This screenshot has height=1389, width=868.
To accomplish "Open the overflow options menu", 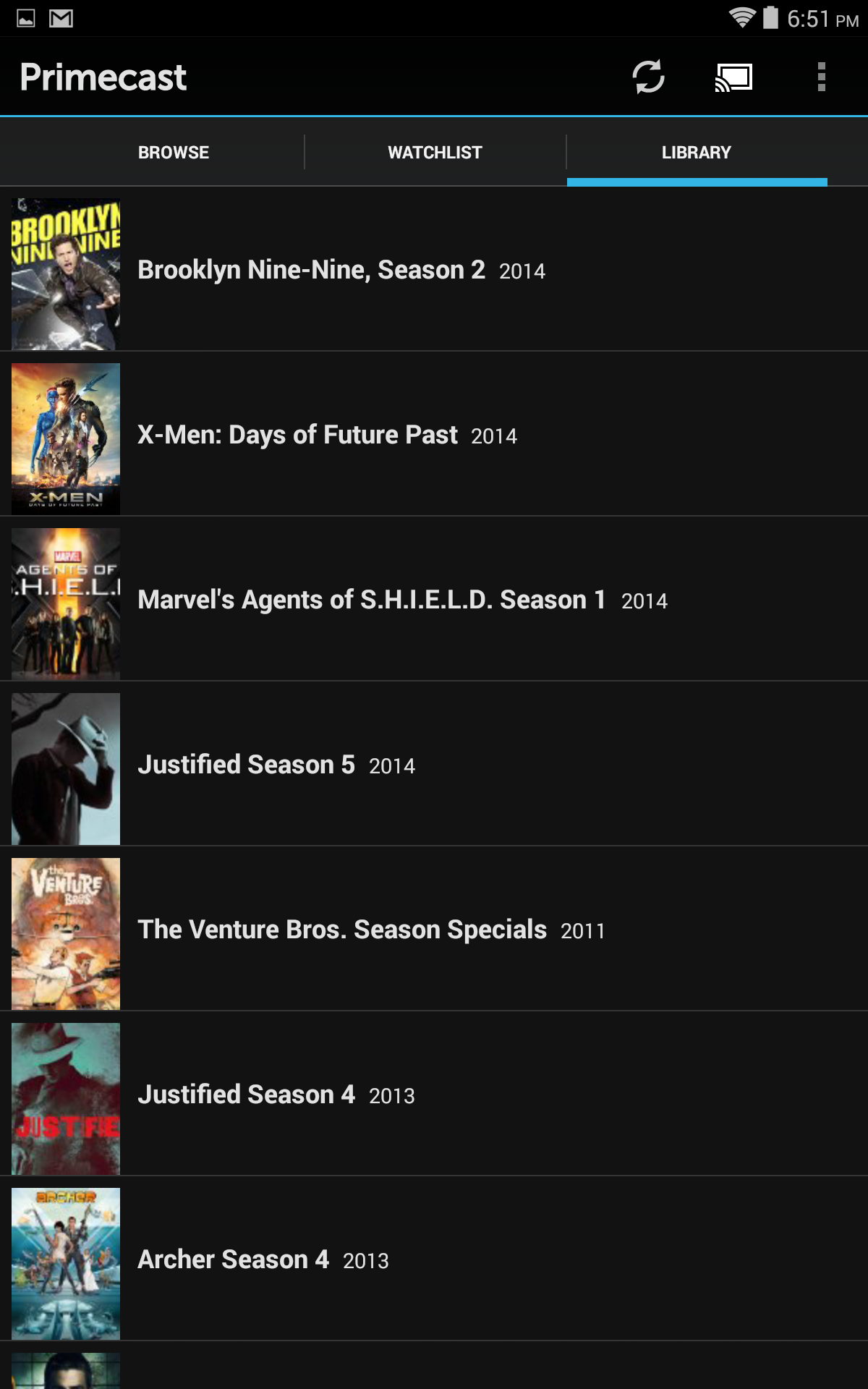I will pos(820,76).
